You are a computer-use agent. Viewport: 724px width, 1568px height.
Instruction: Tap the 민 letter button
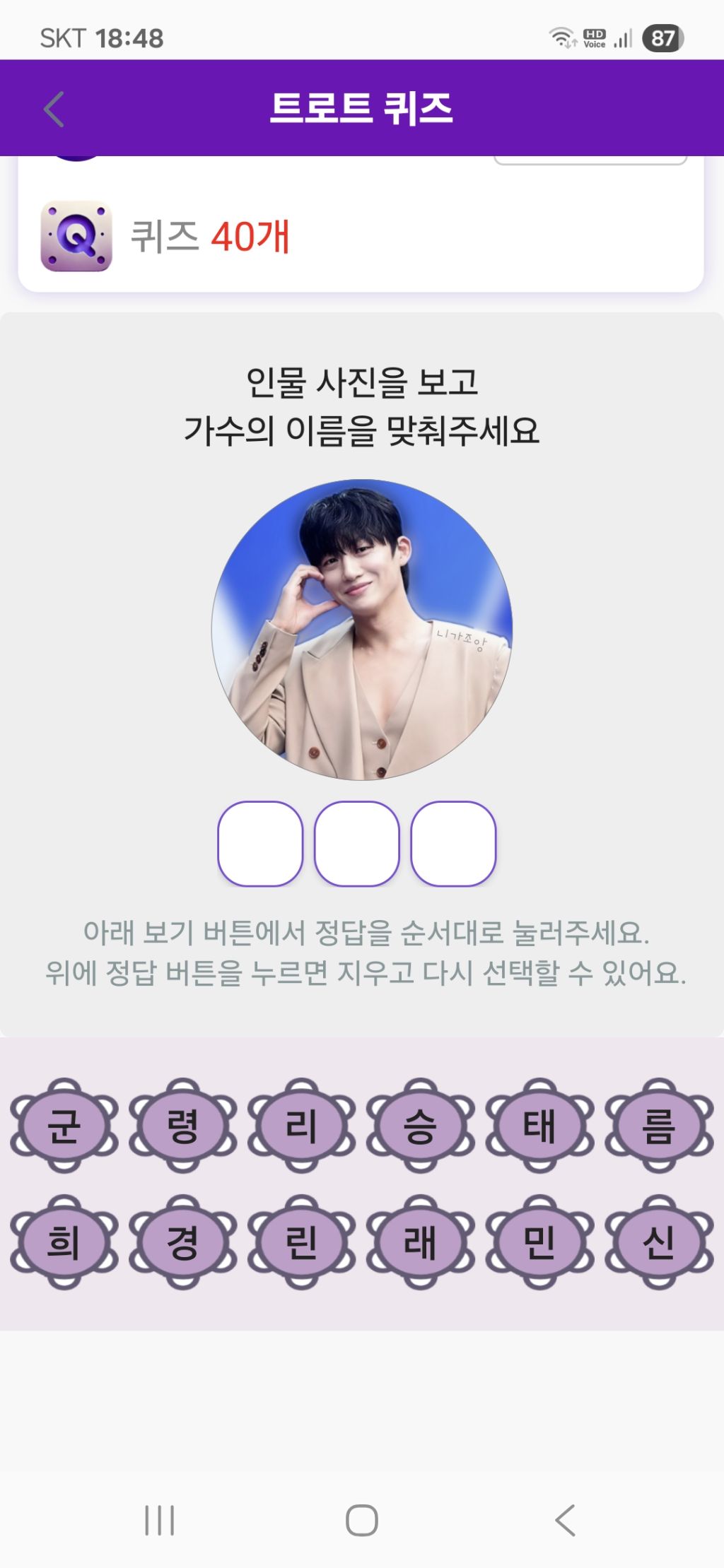(x=539, y=1242)
